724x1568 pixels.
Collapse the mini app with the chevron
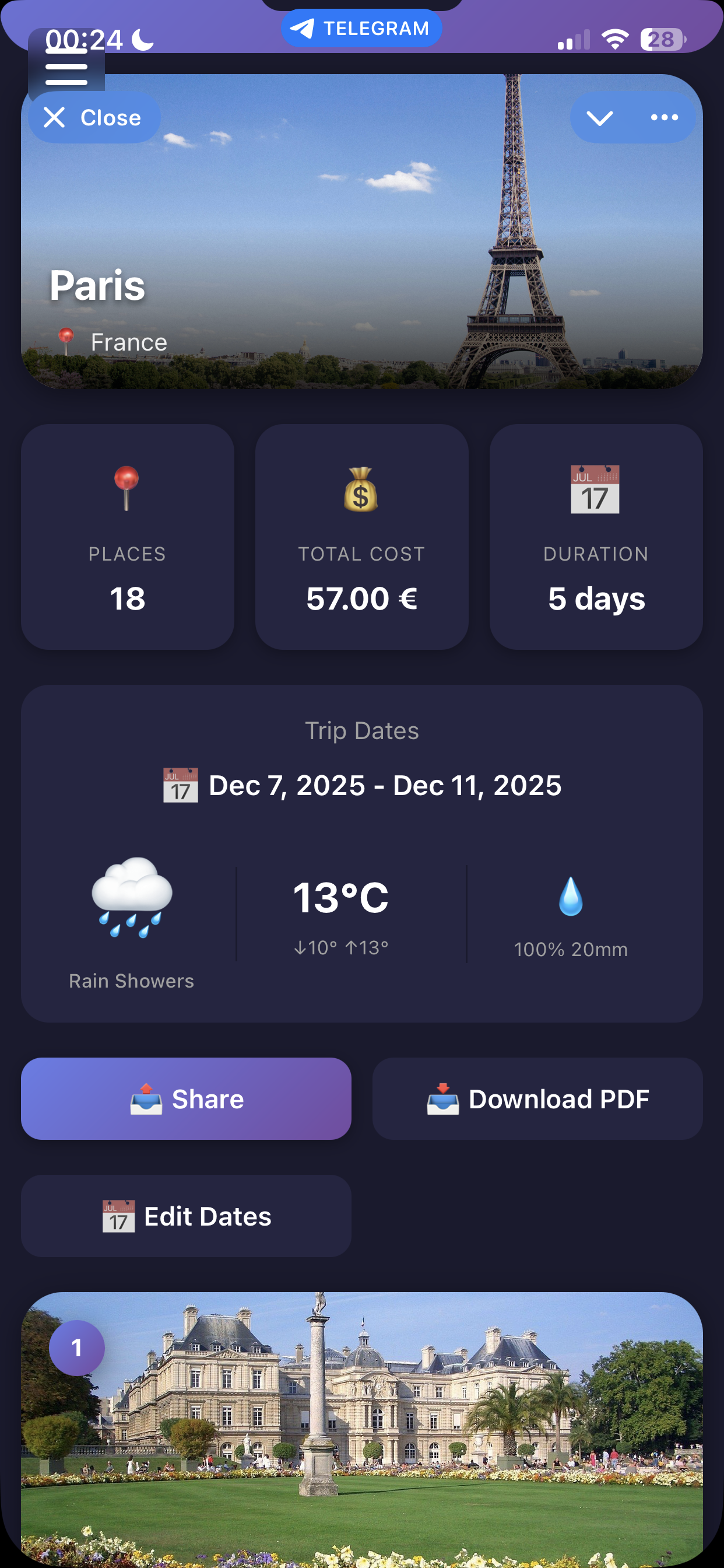599,117
